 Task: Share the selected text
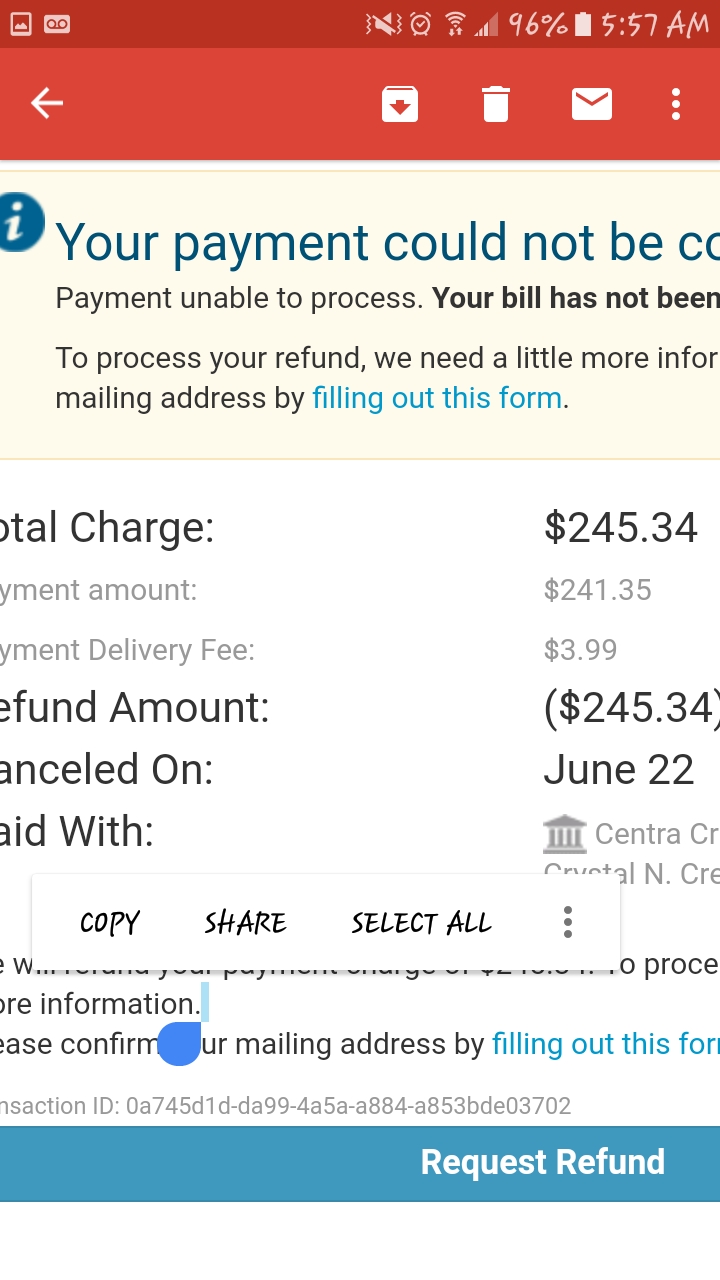pyautogui.click(x=246, y=922)
